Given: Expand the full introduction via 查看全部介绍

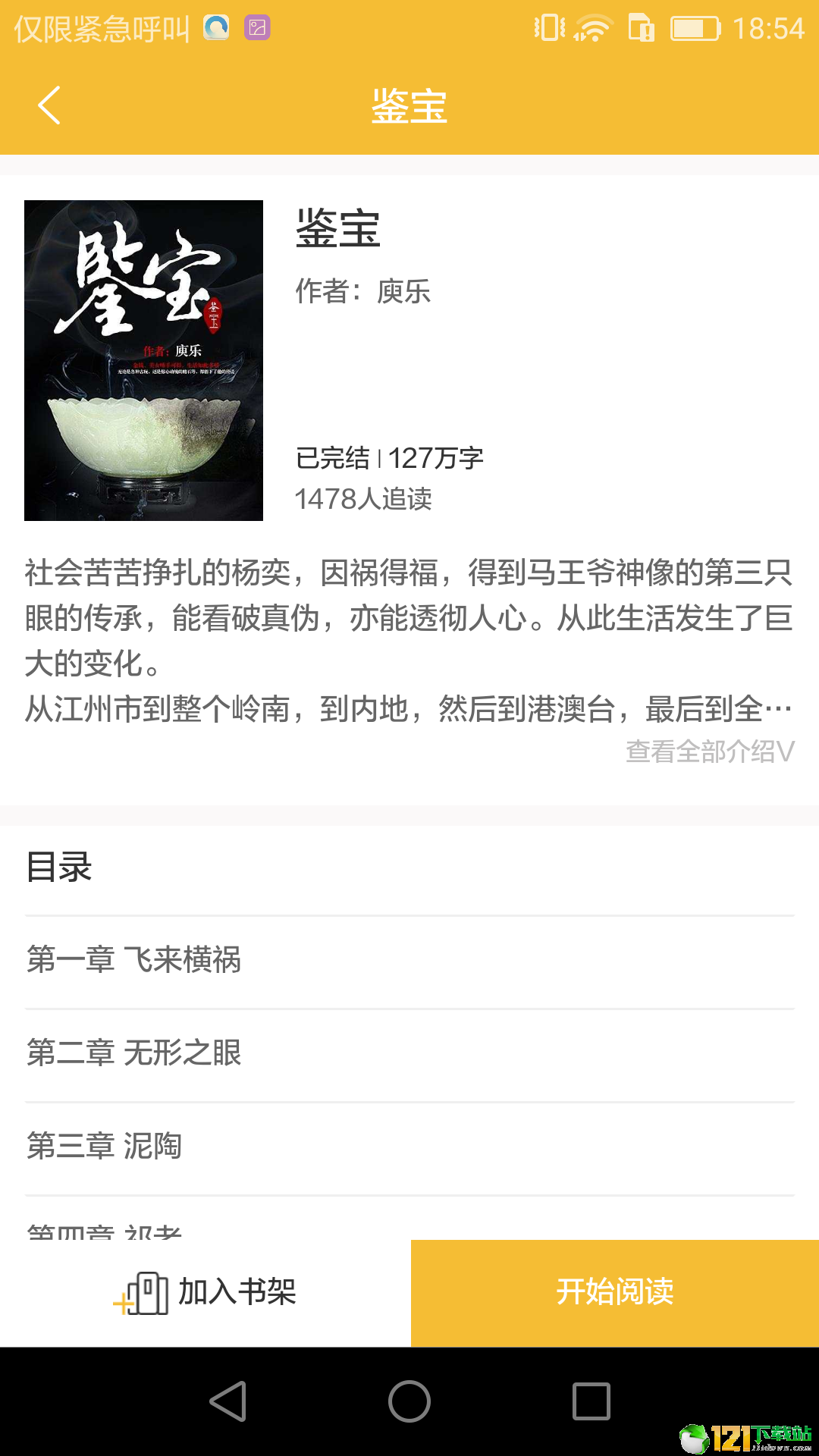Looking at the screenshot, I should (x=710, y=752).
